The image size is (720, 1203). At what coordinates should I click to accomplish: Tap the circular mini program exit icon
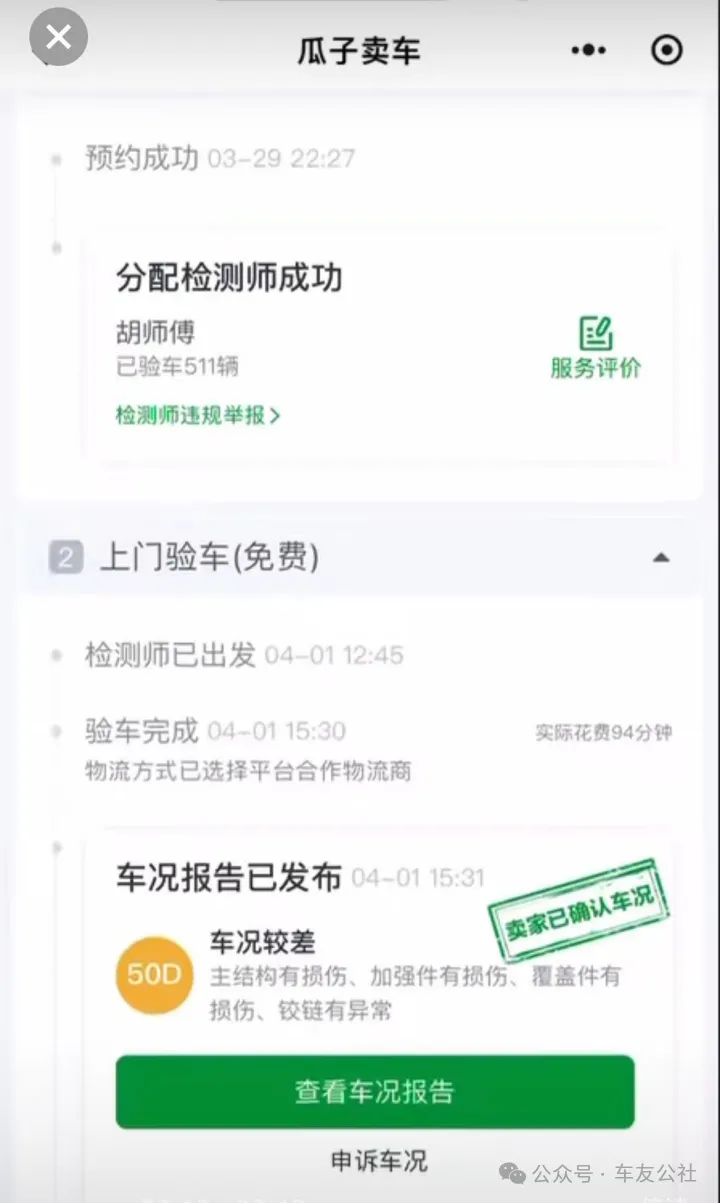pyautogui.click(x=666, y=50)
